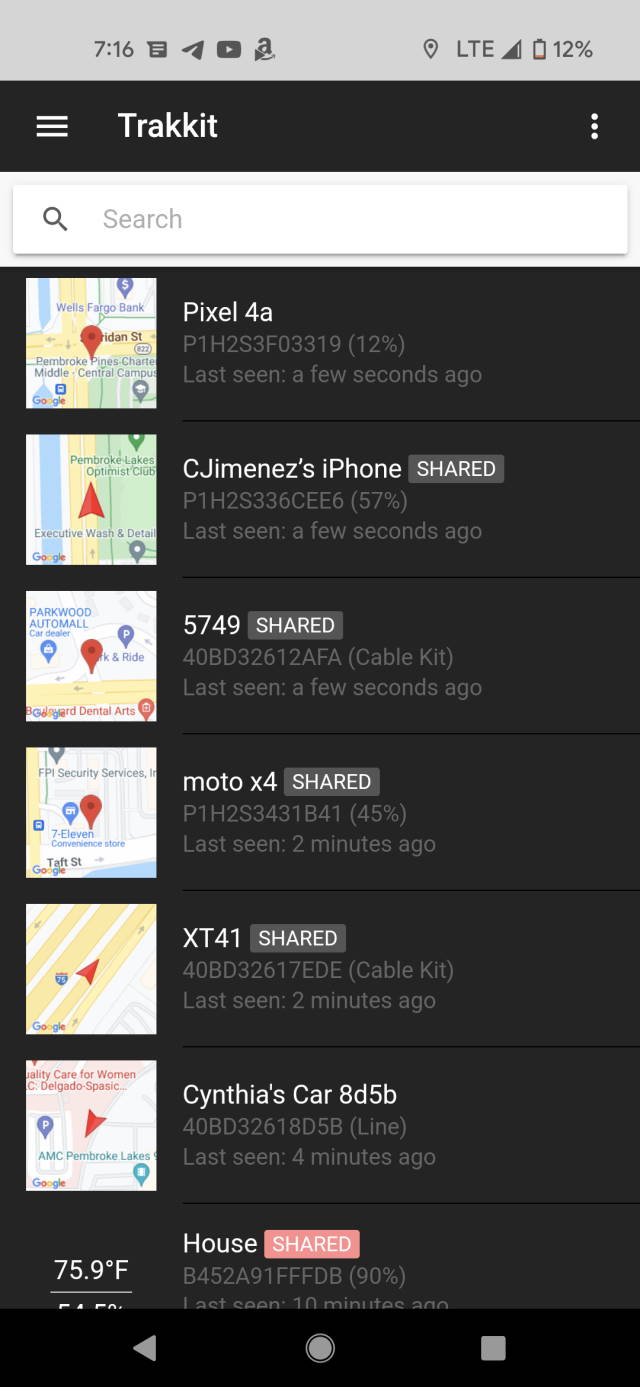
Task: Open the hamburger navigation drawer
Action: 52,126
